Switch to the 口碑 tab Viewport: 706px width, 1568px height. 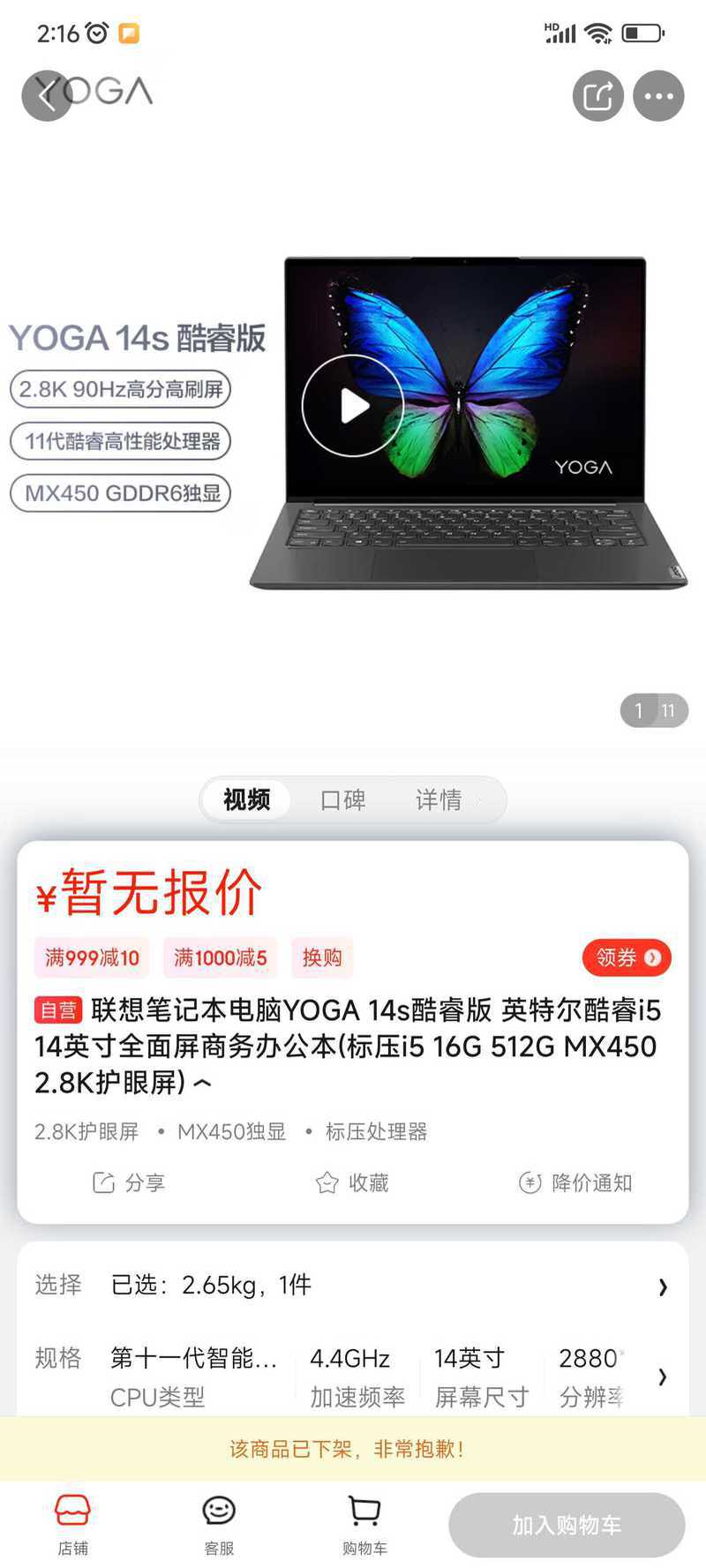pos(342,800)
